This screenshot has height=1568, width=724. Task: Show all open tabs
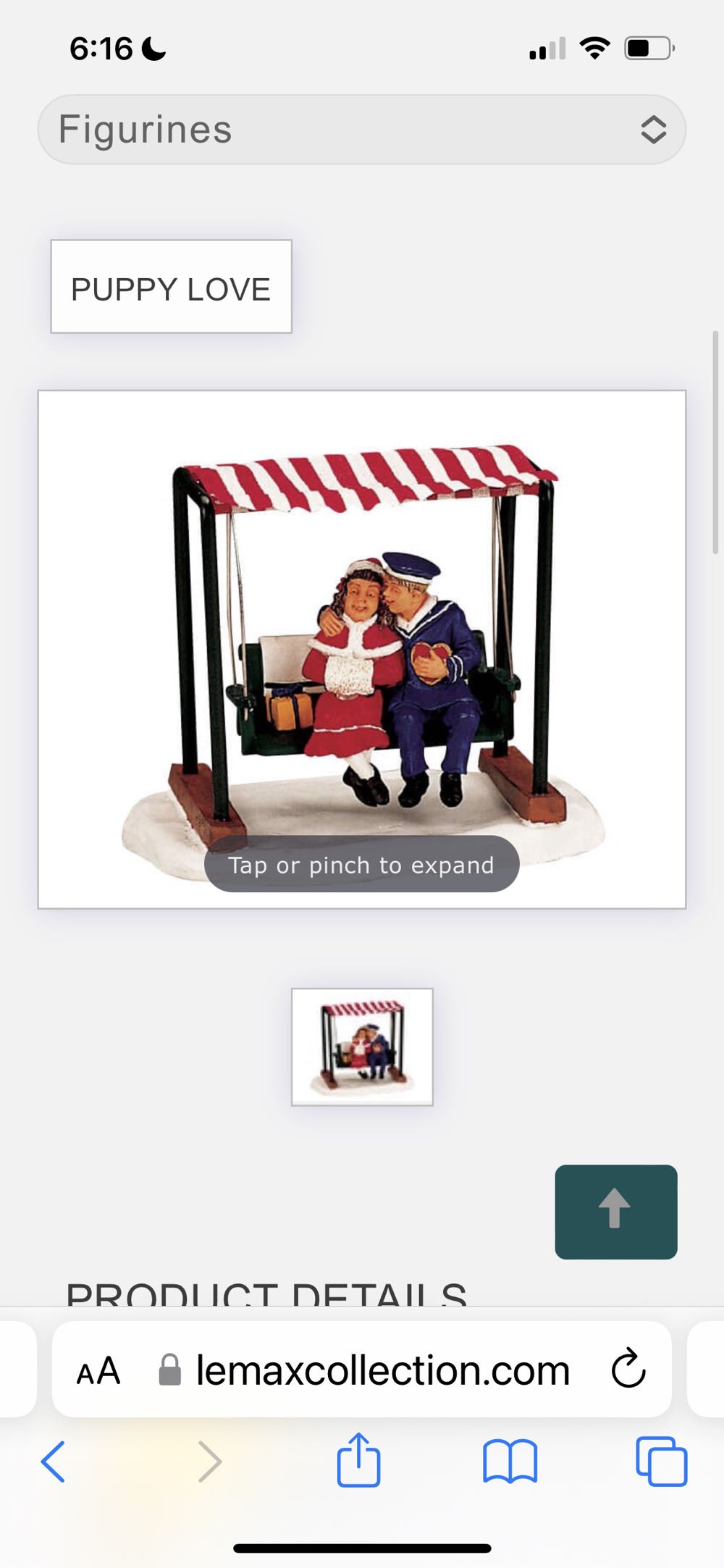(x=661, y=1462)
